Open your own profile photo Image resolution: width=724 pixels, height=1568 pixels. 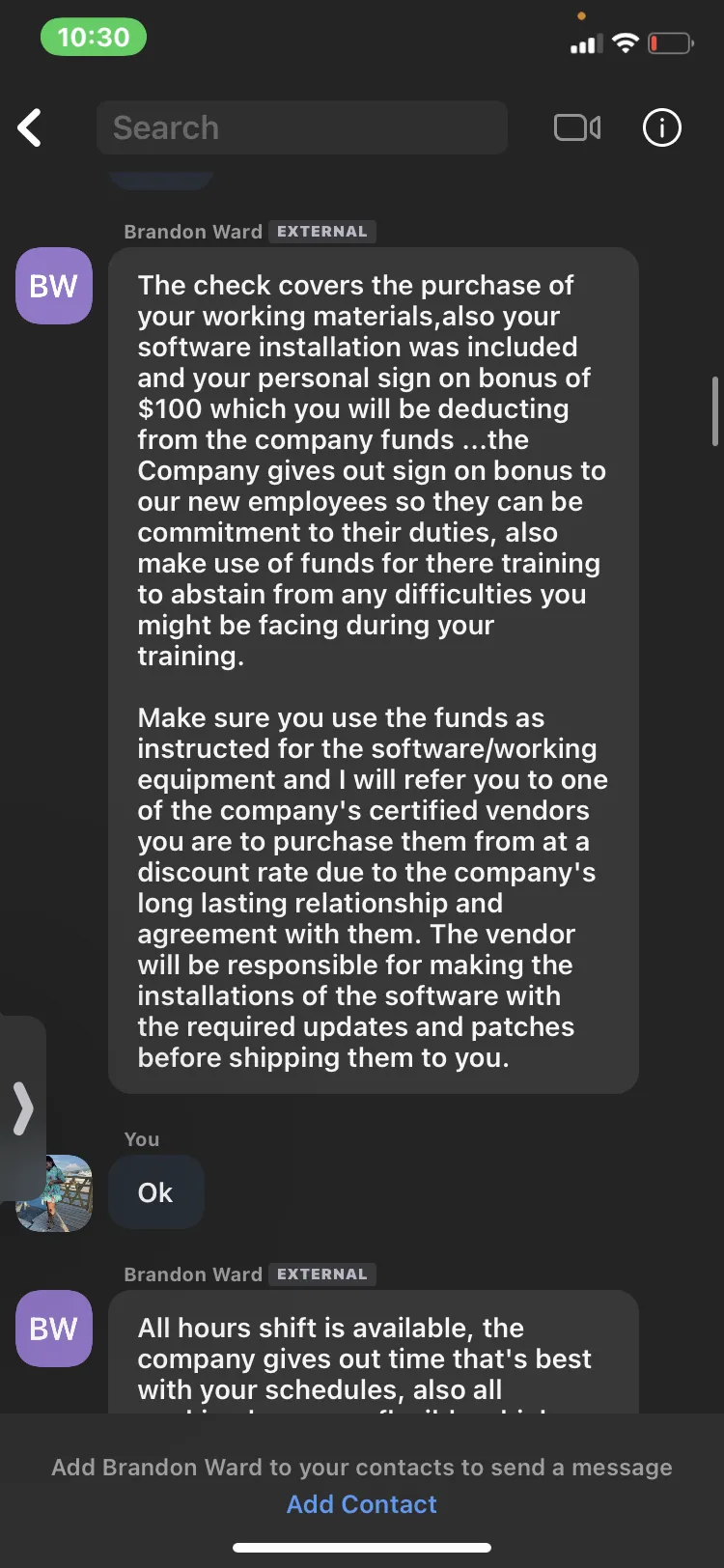[56, 1193]
